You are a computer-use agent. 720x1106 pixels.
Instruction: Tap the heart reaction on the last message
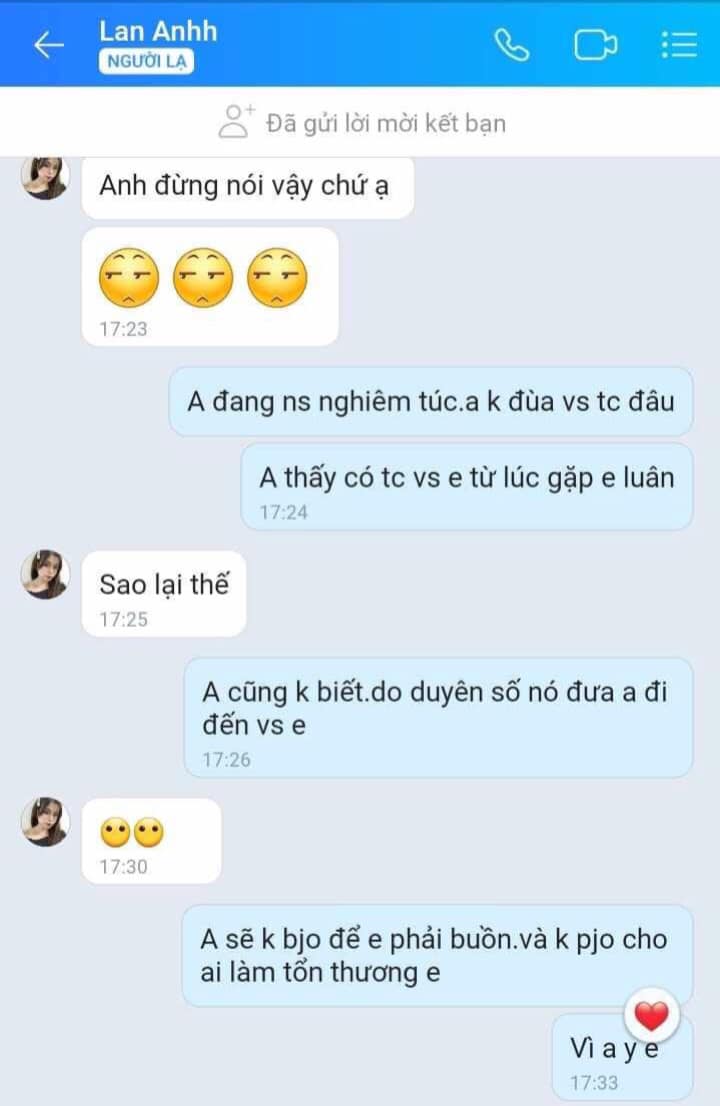click(651, 1017)
